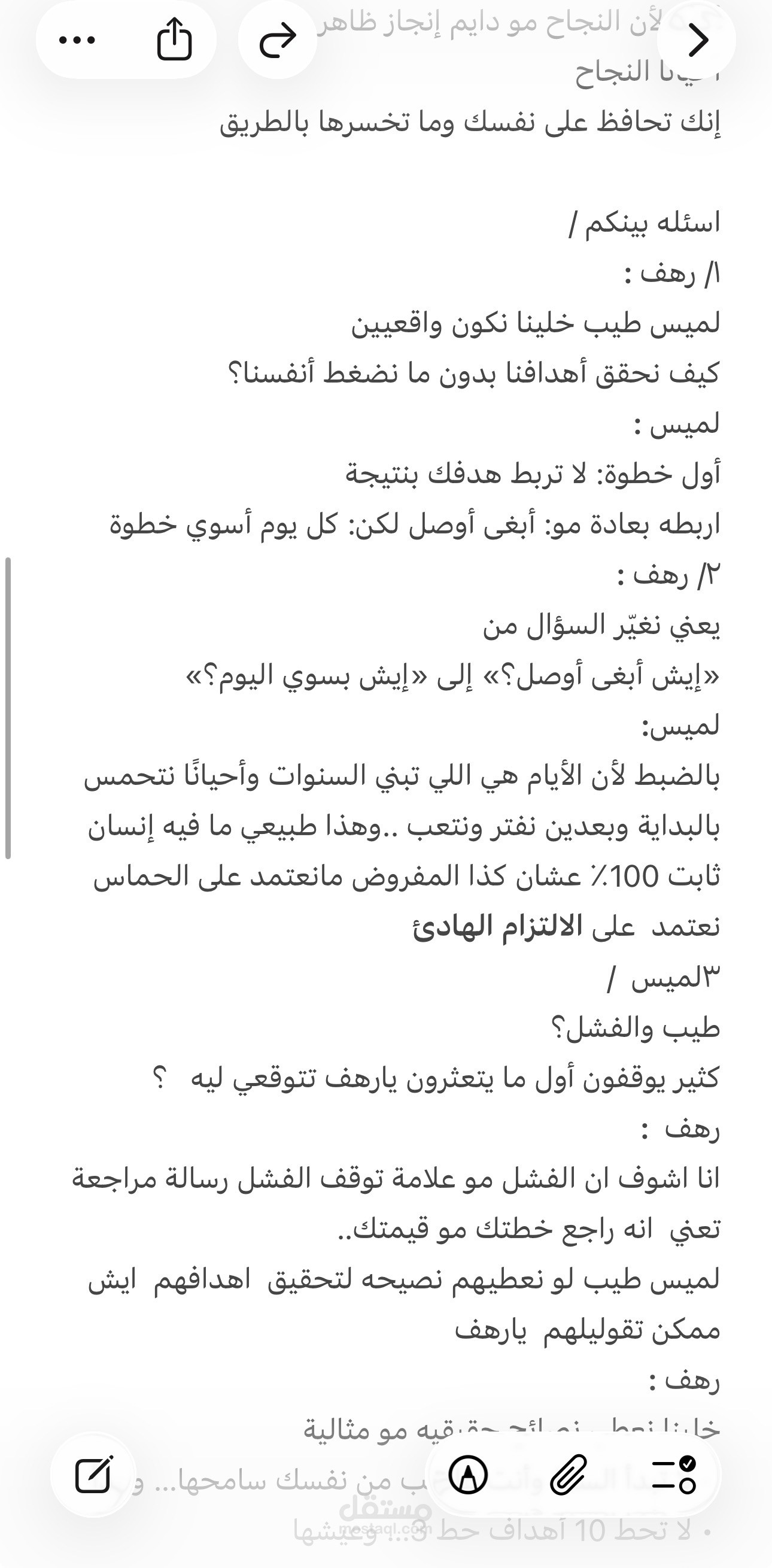Go back using the top chevron
This screenshot has height=1568, width=772.
coord(698,40)
